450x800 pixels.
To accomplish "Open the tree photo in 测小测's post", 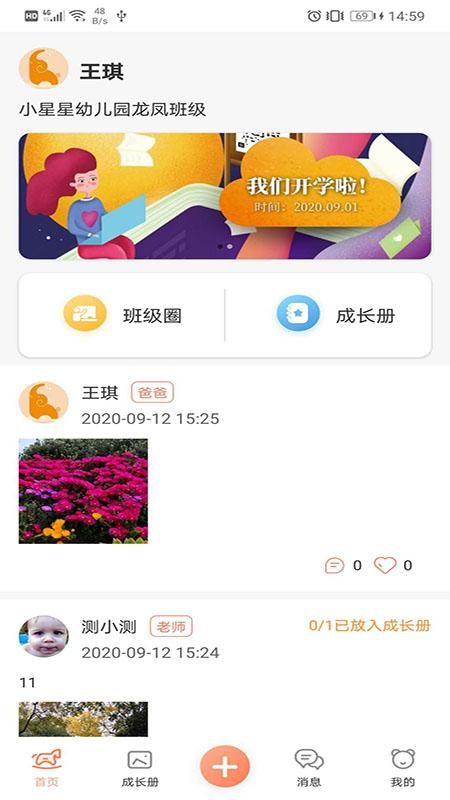I will [x=83, y=719].
